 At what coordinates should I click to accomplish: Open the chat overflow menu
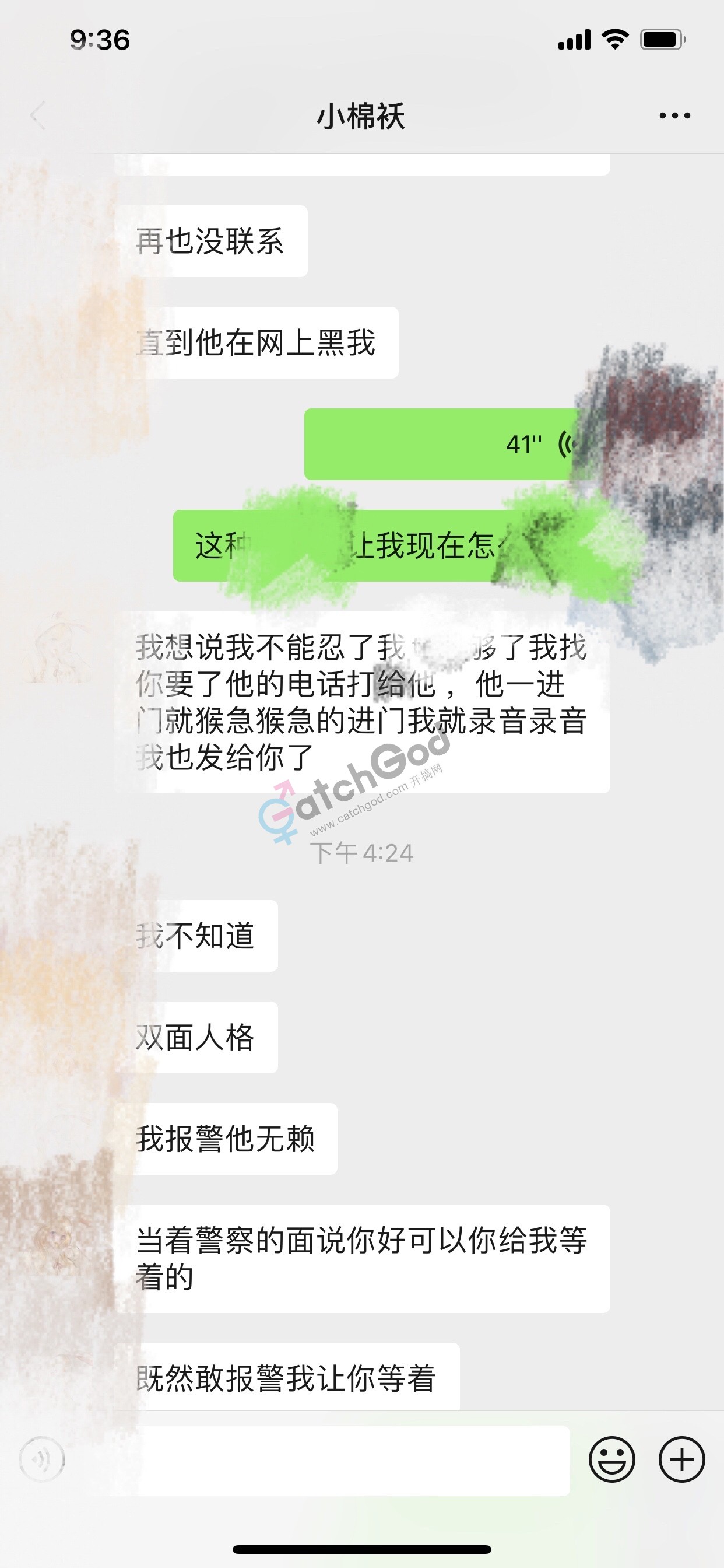(x=674, y=116)
